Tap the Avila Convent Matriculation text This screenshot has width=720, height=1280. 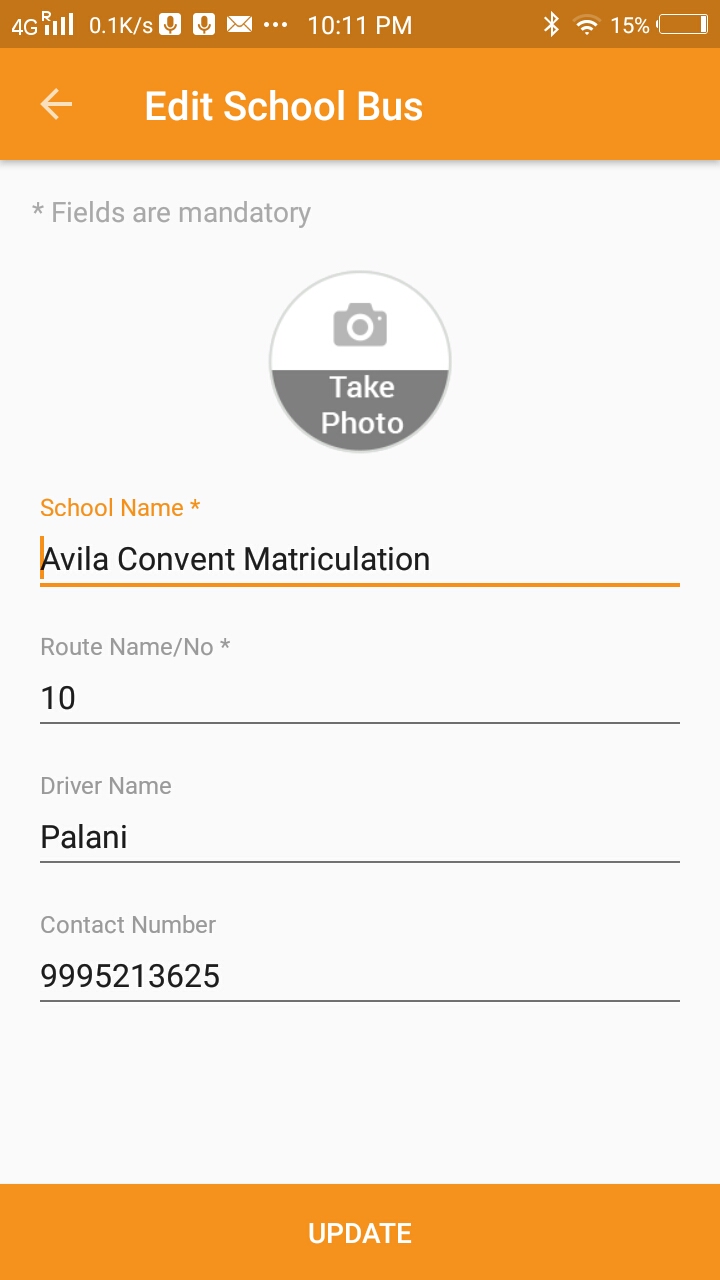click(x=235, y=558)
